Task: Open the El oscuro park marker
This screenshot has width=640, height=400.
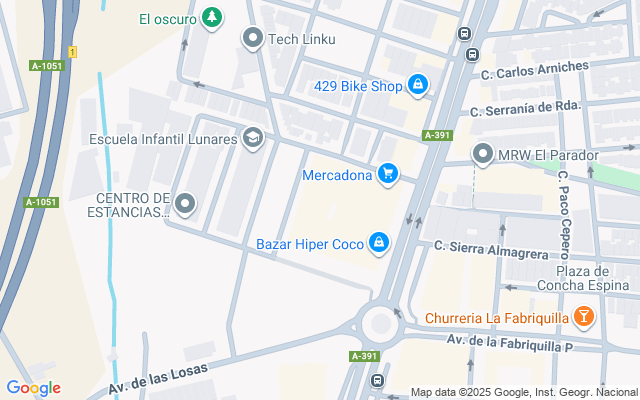Action: tap(211, 17)
